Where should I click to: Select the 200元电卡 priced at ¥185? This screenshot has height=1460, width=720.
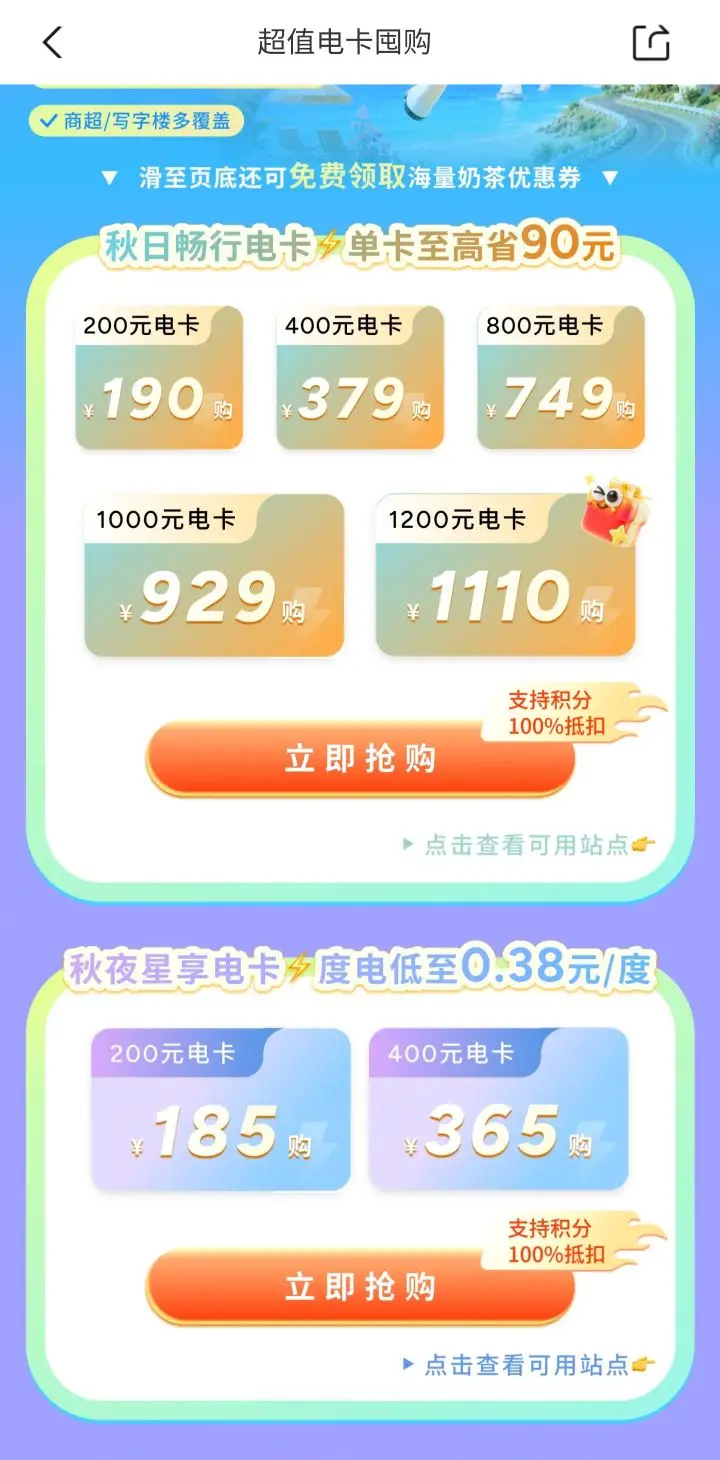[x=221, y=1109]
